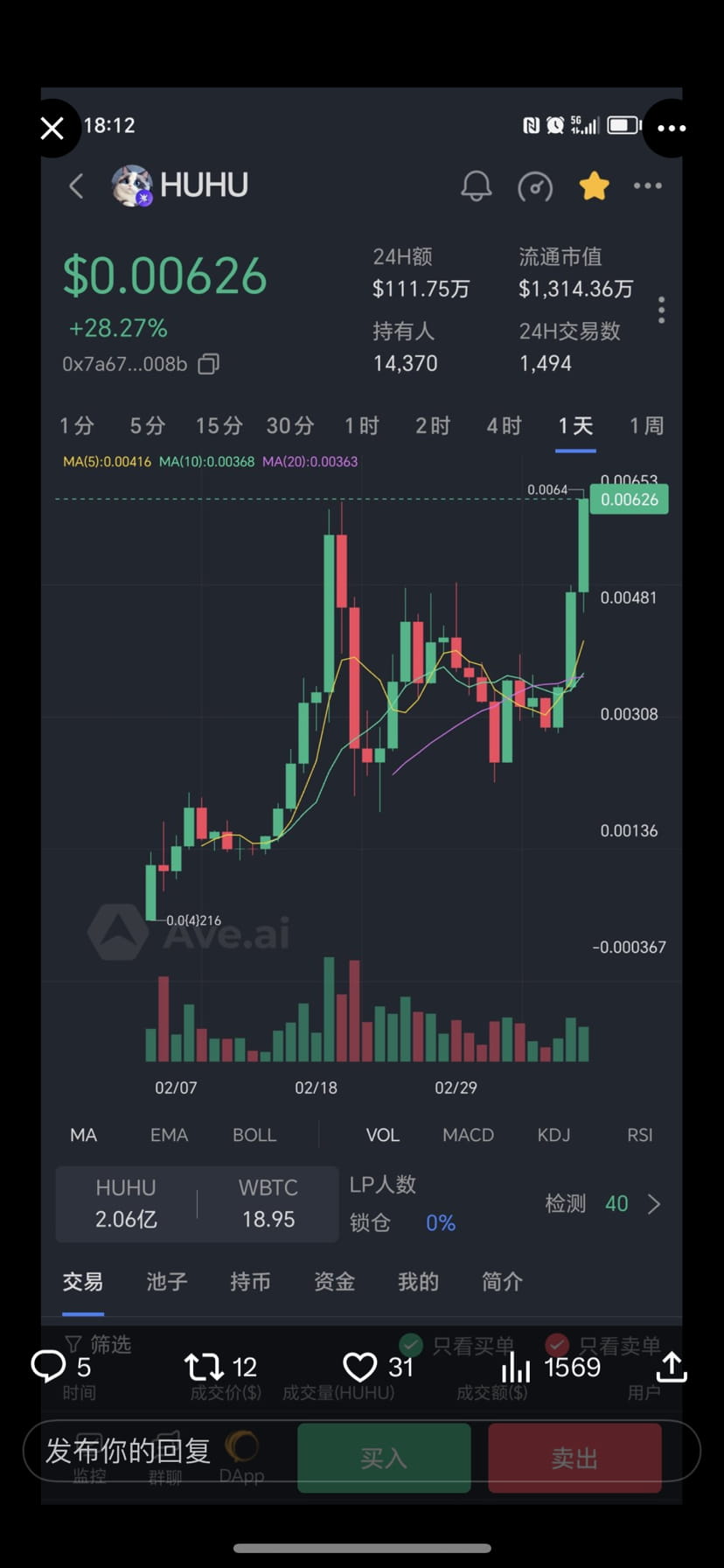Click the 锁仓 0% lock-up progress value
Viewport: 724px width, 1568px height.
click(x=440, y=1223)
